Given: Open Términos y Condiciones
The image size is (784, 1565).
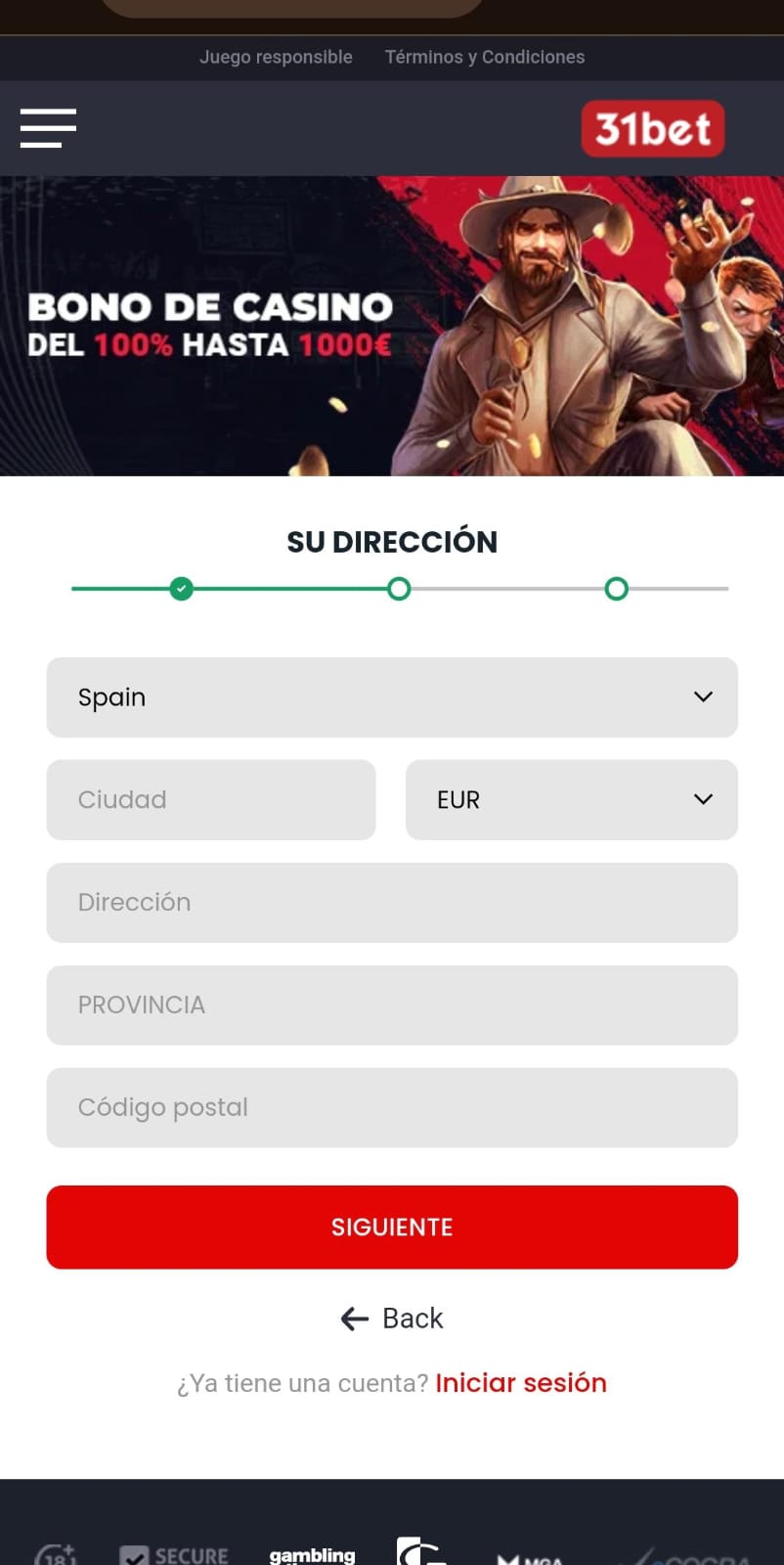Looking at the screenshot, I should click(x=485, y=57).
